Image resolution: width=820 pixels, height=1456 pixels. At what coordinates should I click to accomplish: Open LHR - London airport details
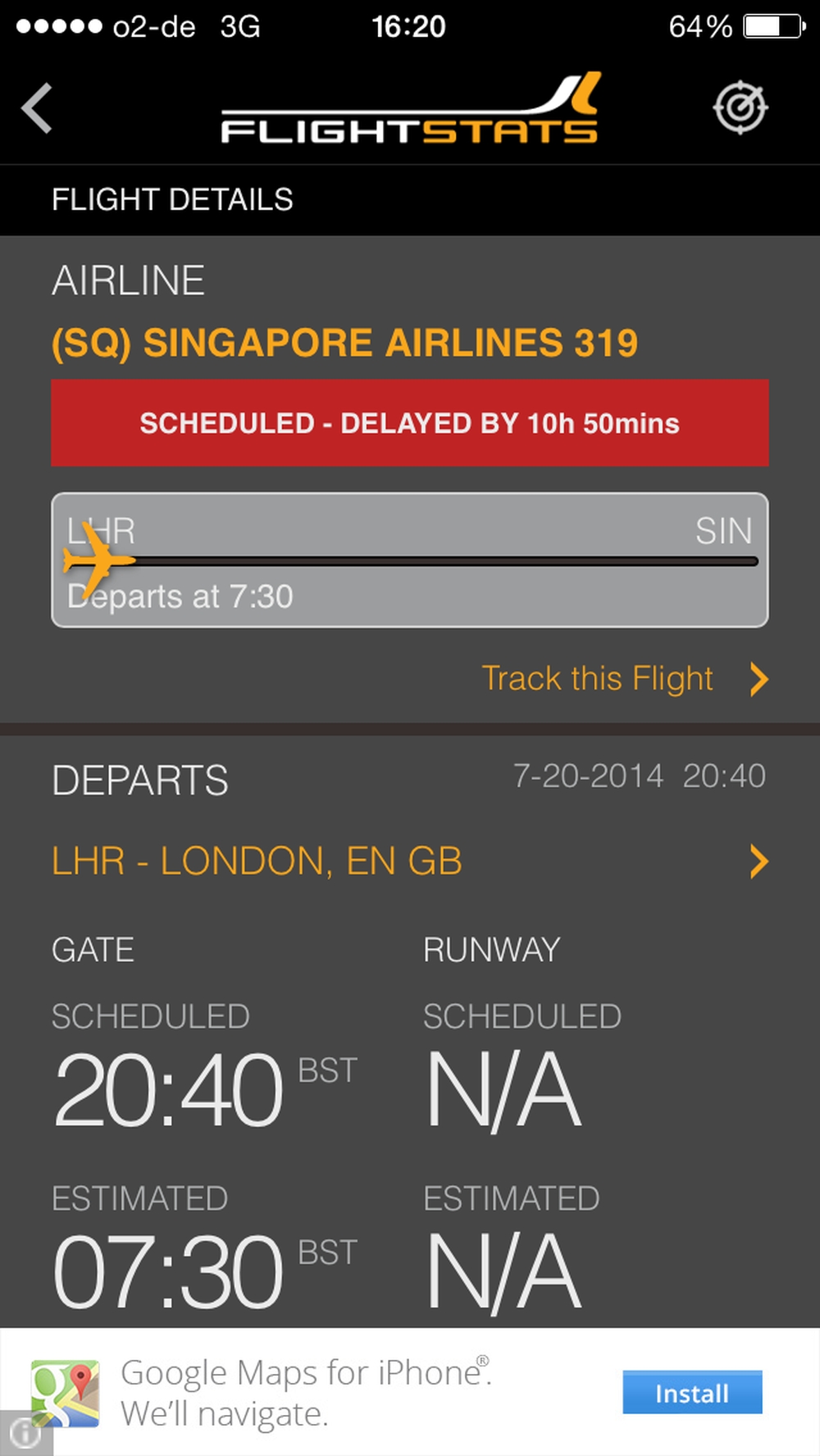coord(410,861)
